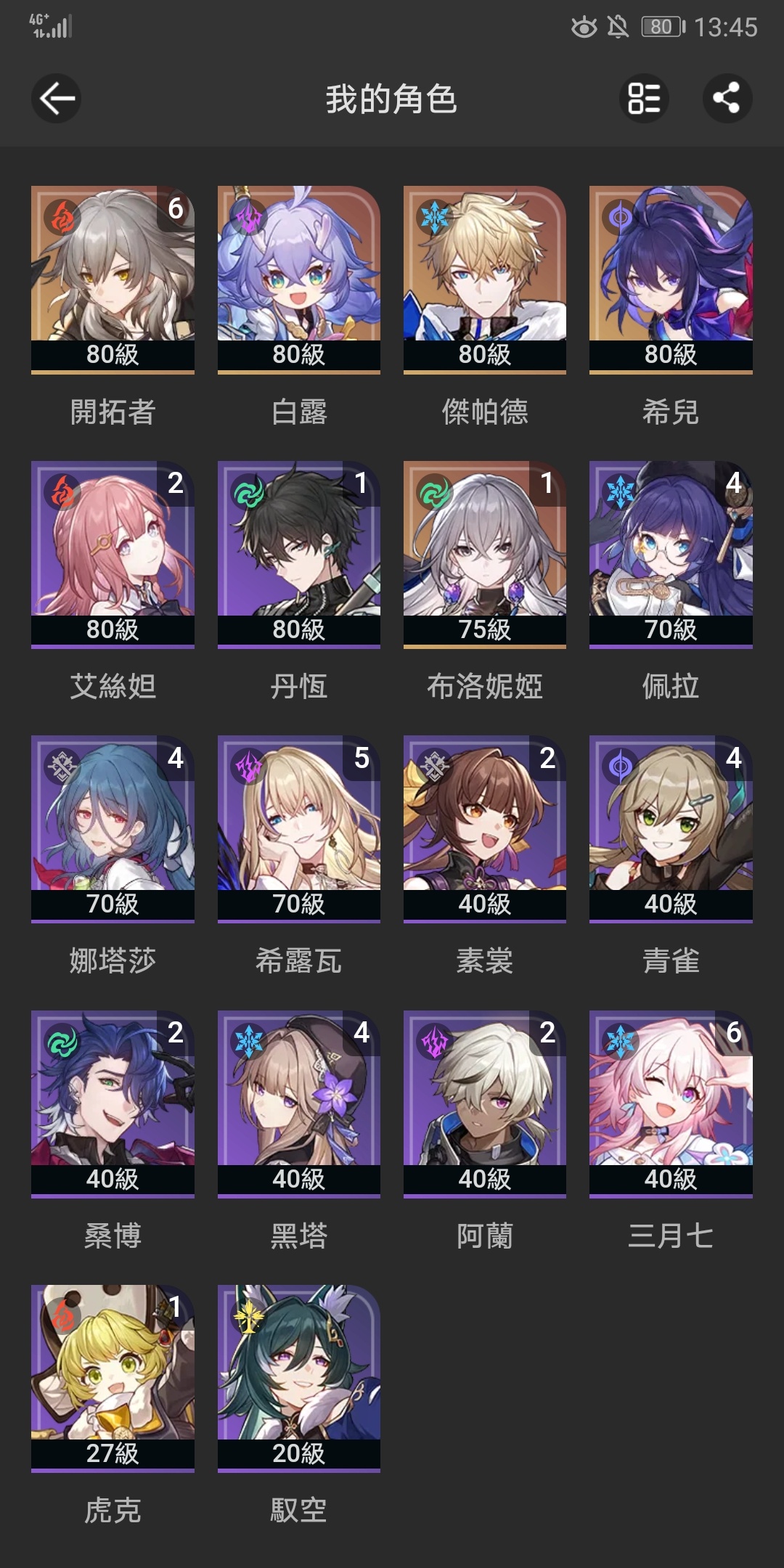View details for 希露瓦

coord(298,828)
